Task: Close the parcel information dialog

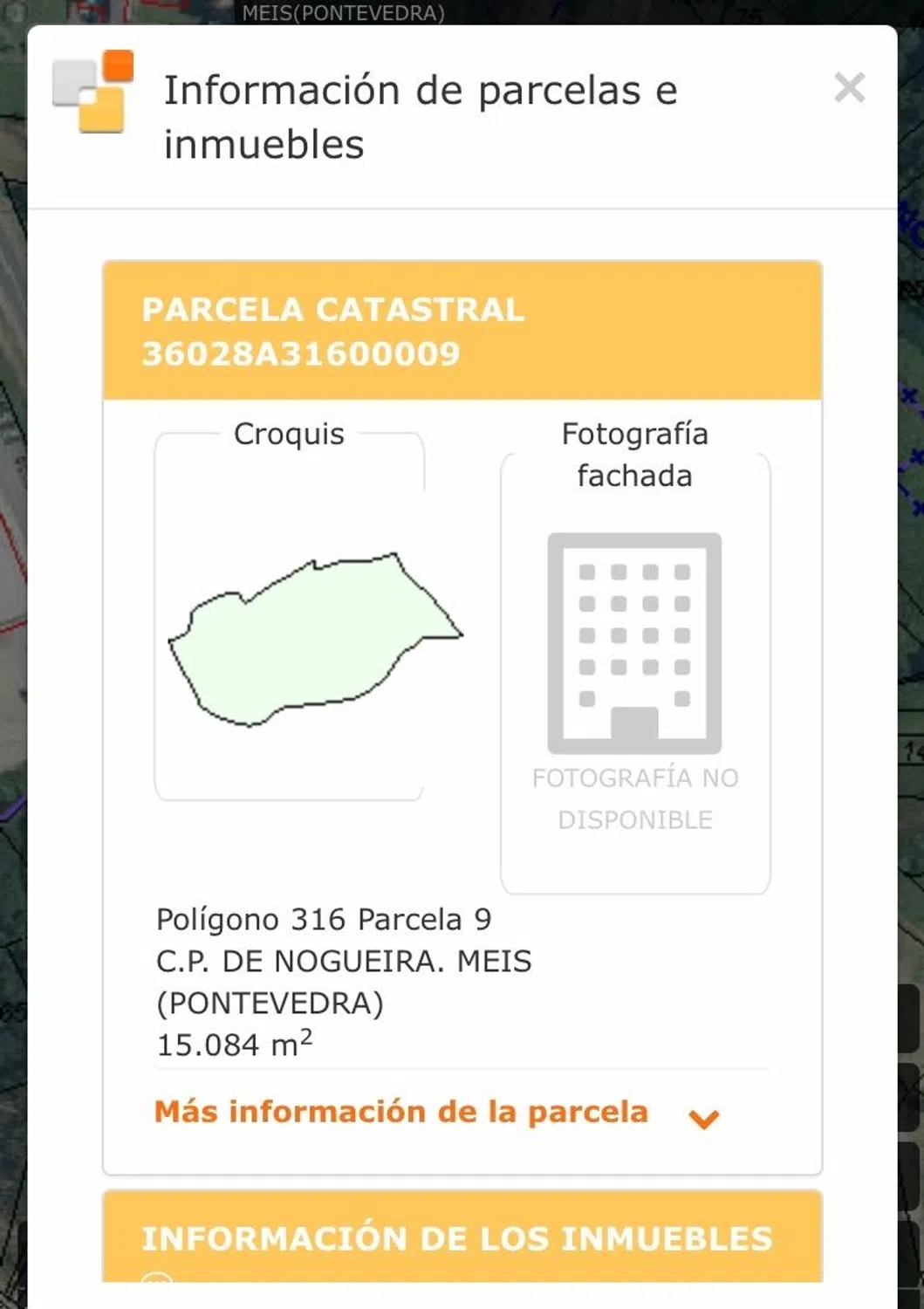Action: coord(849,88)
